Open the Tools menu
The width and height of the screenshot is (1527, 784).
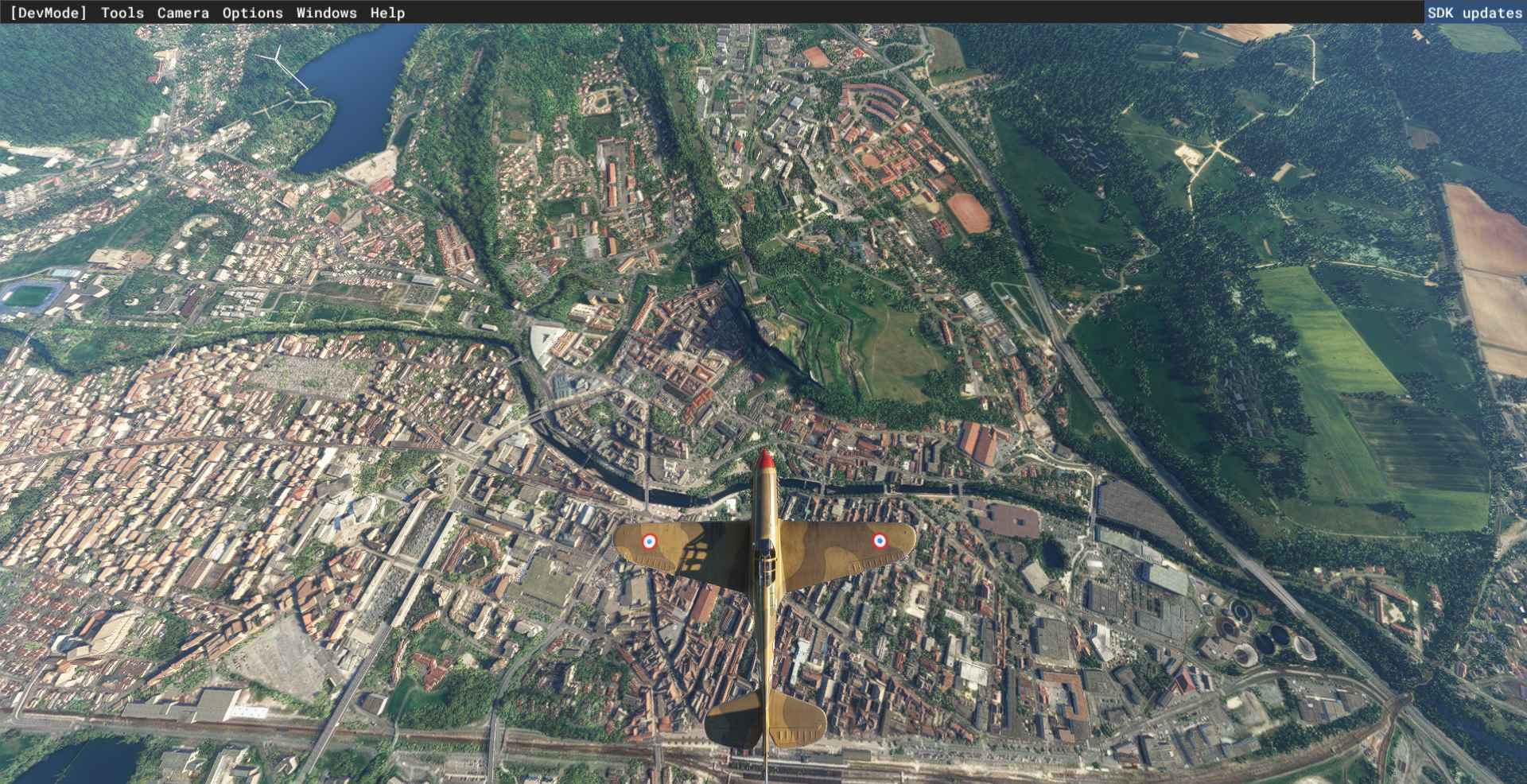(x=122, y=13)
